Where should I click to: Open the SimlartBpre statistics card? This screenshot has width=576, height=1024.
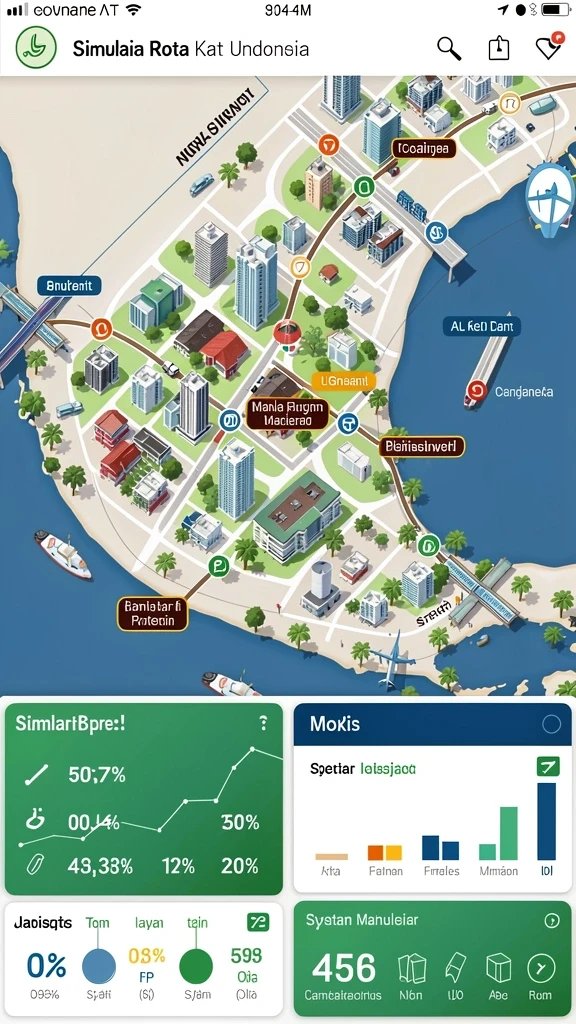pos(144,798)
